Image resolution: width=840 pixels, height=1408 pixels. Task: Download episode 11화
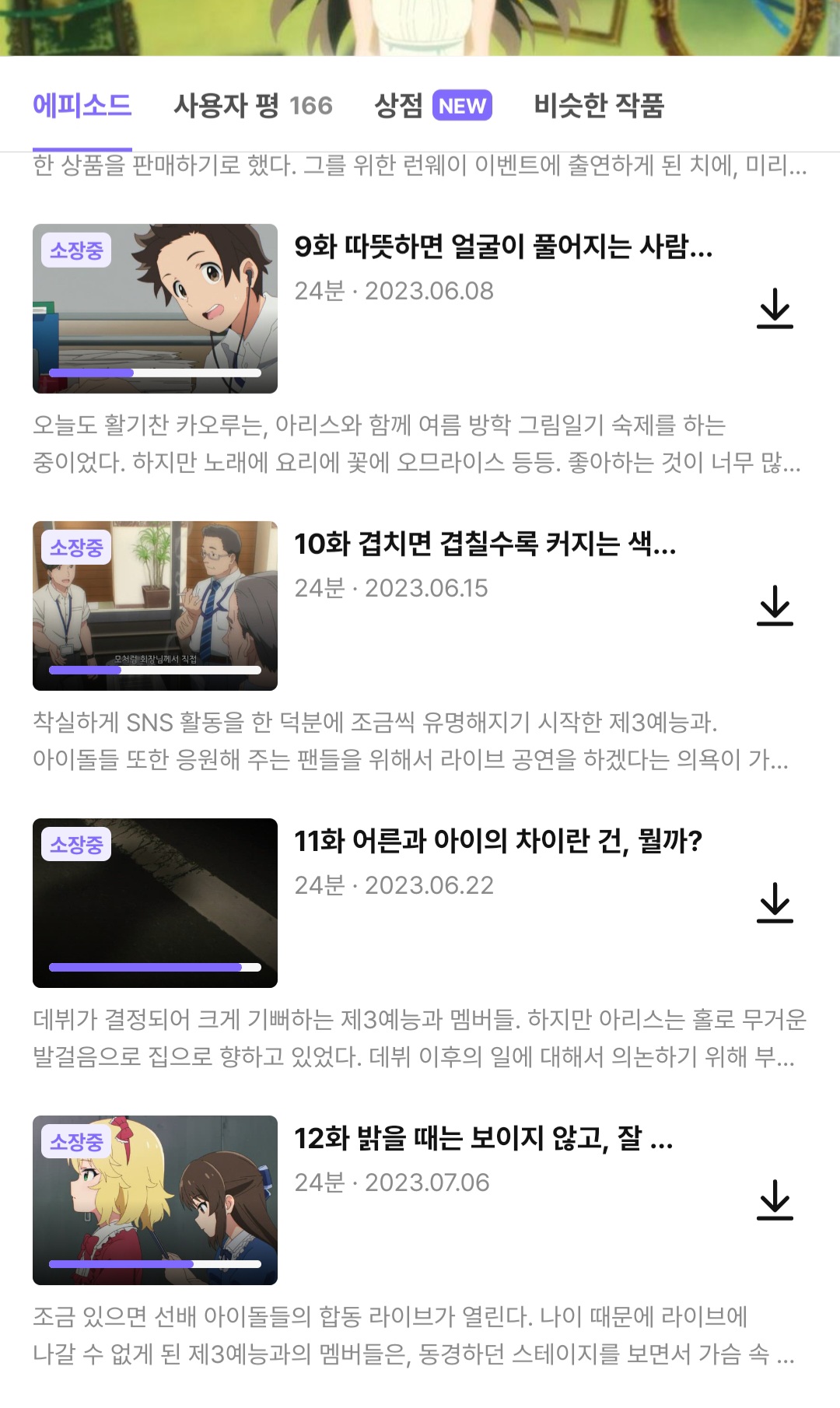tap(775, 902)
